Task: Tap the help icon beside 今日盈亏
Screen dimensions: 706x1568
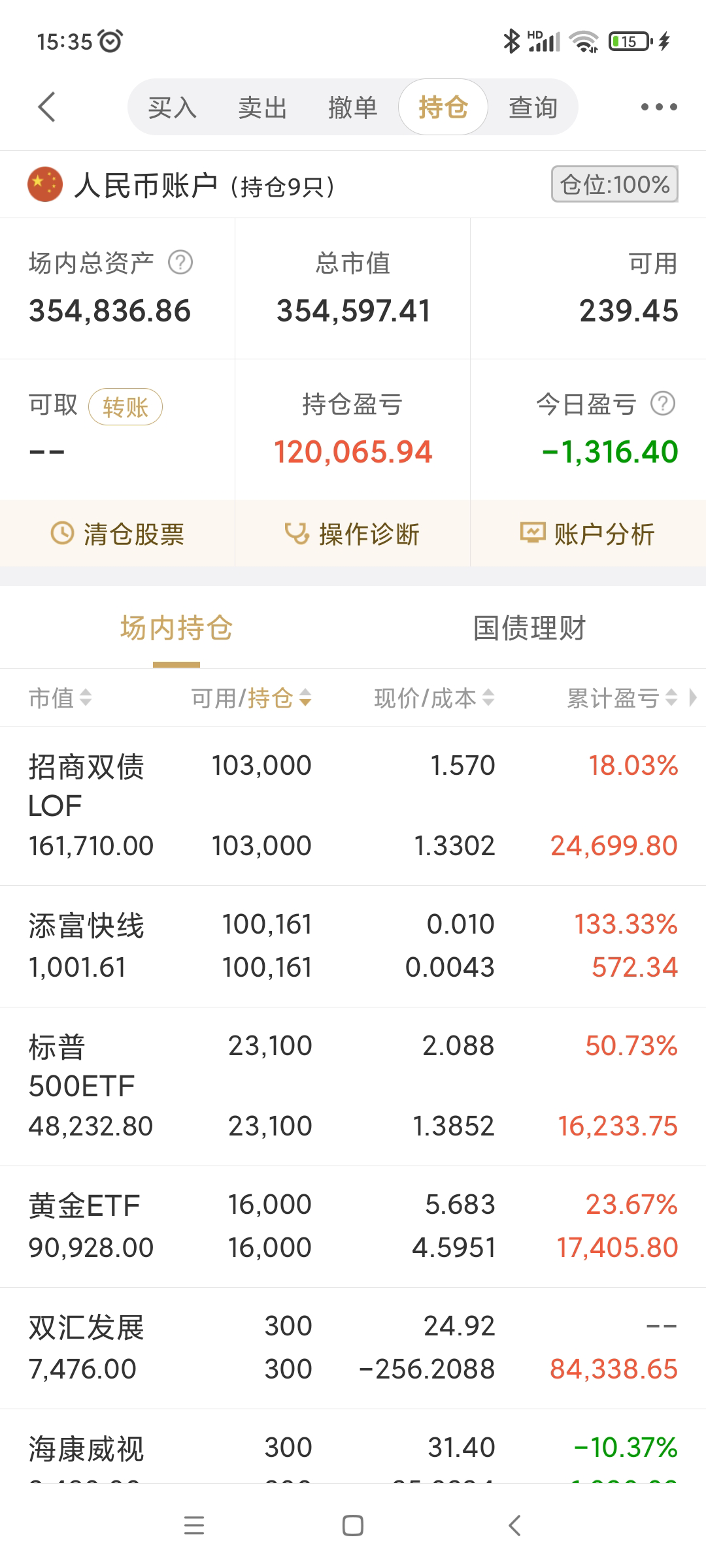Action: pos(663,404)
